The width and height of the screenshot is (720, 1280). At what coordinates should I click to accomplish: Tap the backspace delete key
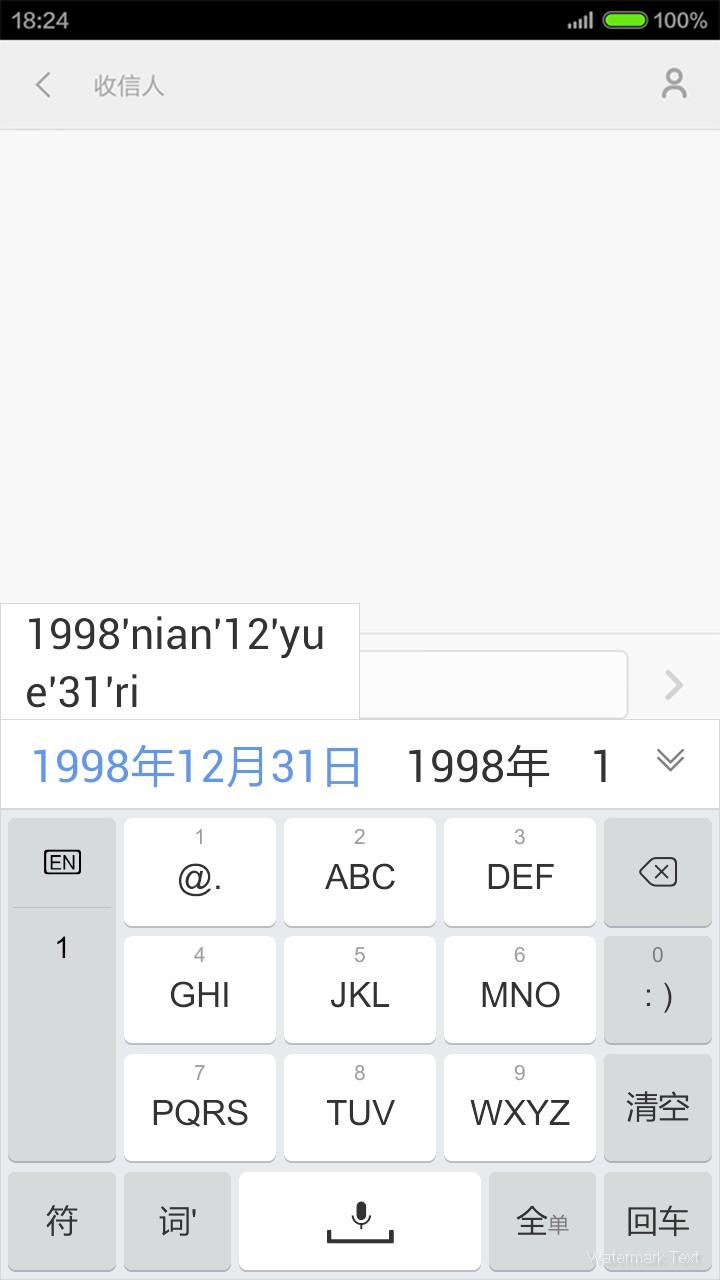(x=658, y=871)
